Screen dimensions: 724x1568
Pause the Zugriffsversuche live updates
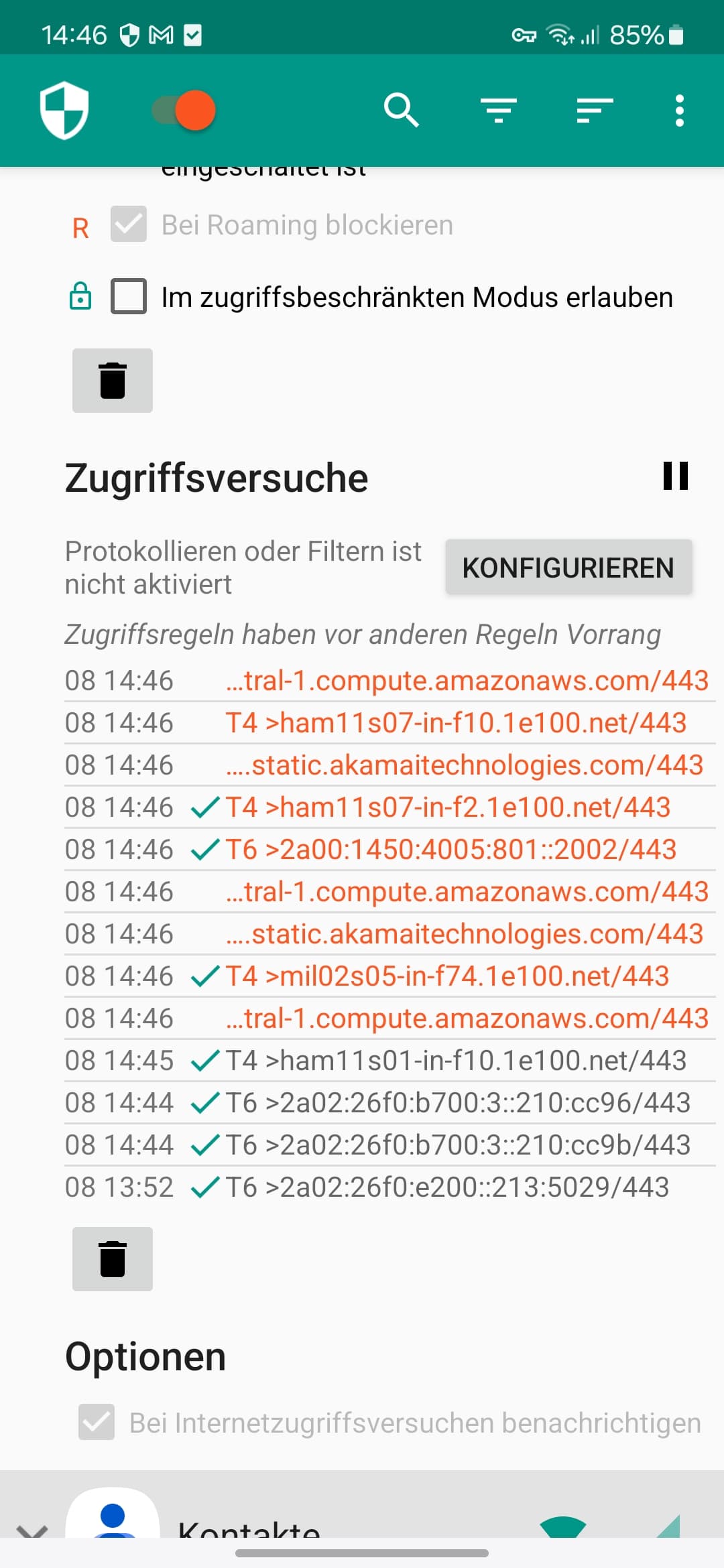(x=676, y=476)
